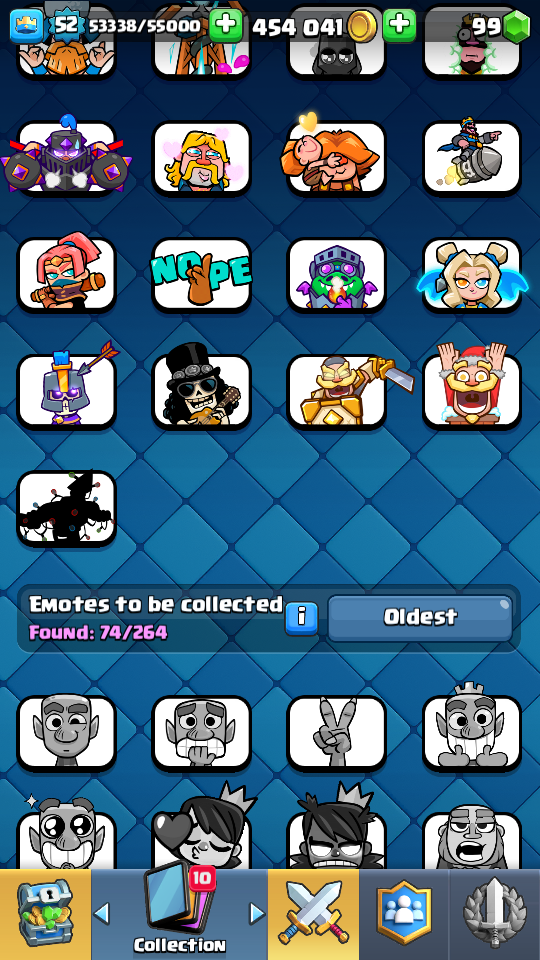
Task: Change sorting with the Oldest button
Action: [x=420, y=617]
